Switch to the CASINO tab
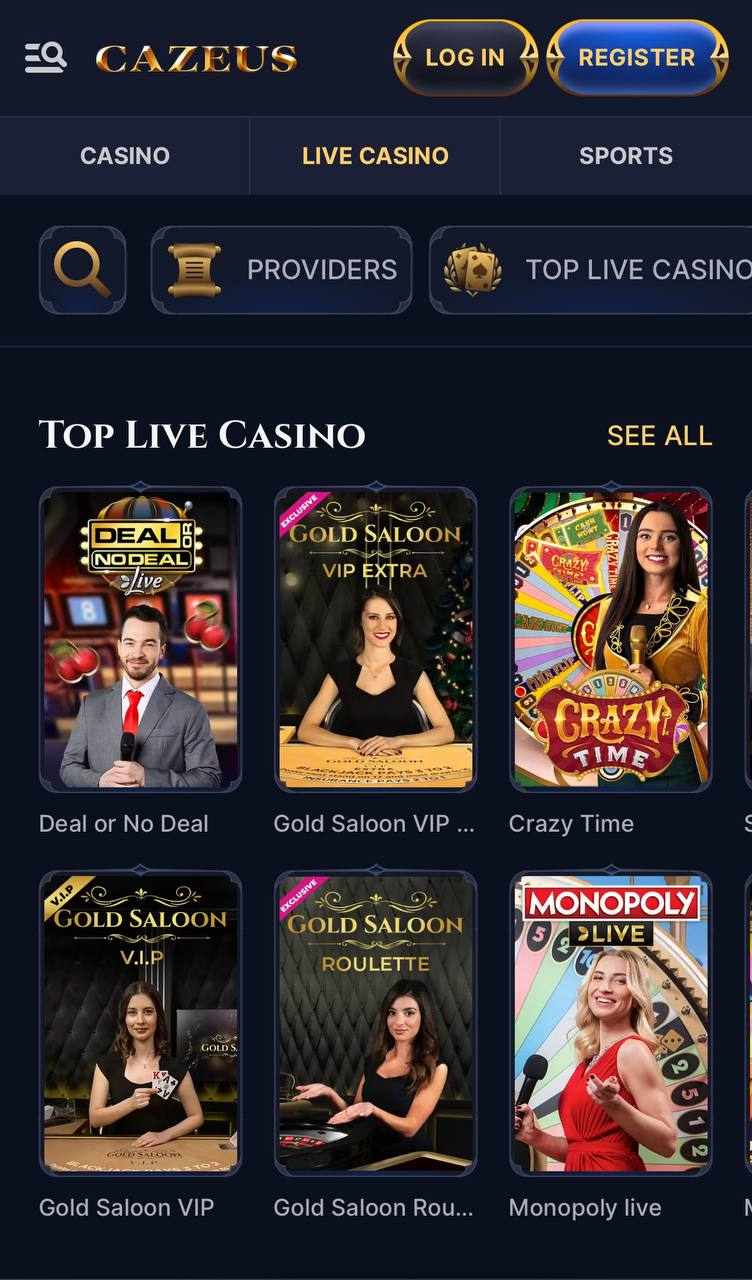The height and width of the screenshot is (1280, 752). point(124,155)
